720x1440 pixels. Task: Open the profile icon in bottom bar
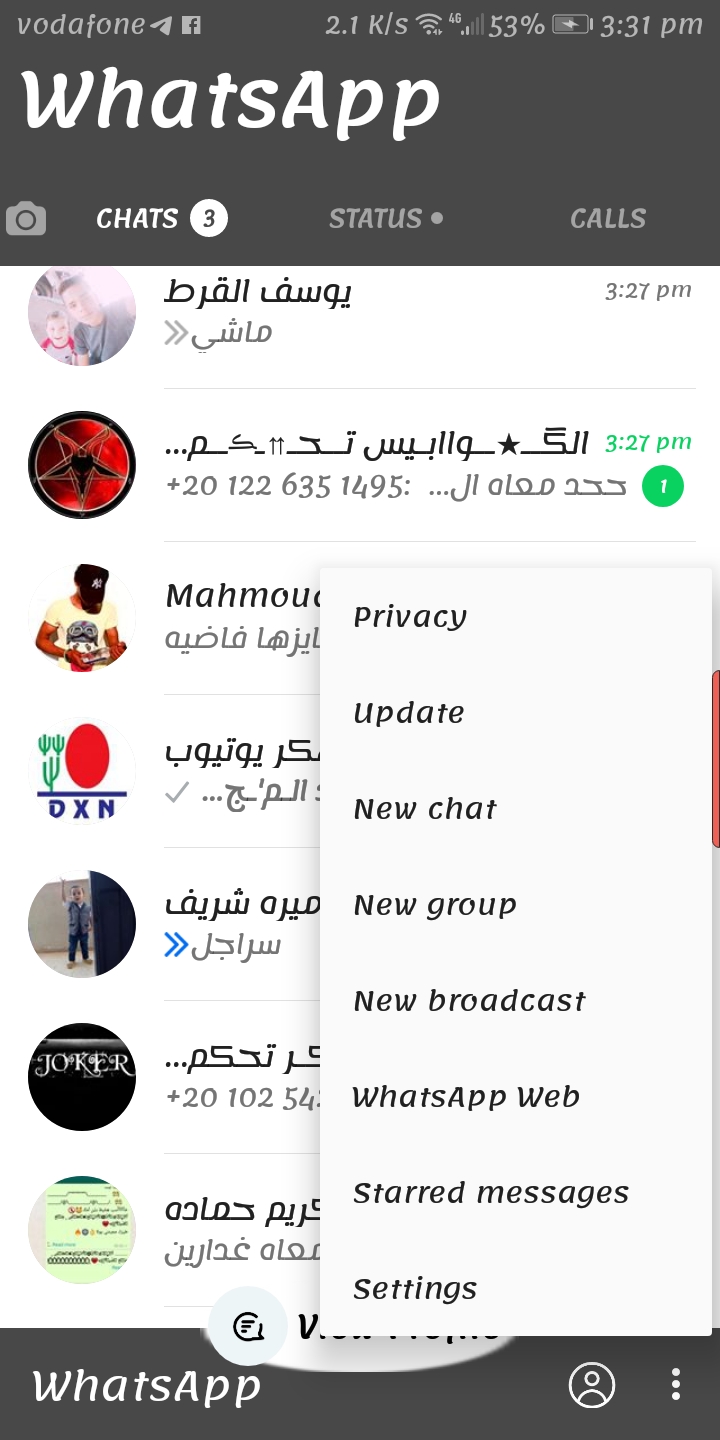pyautogui.click(x=592, y=1385)
